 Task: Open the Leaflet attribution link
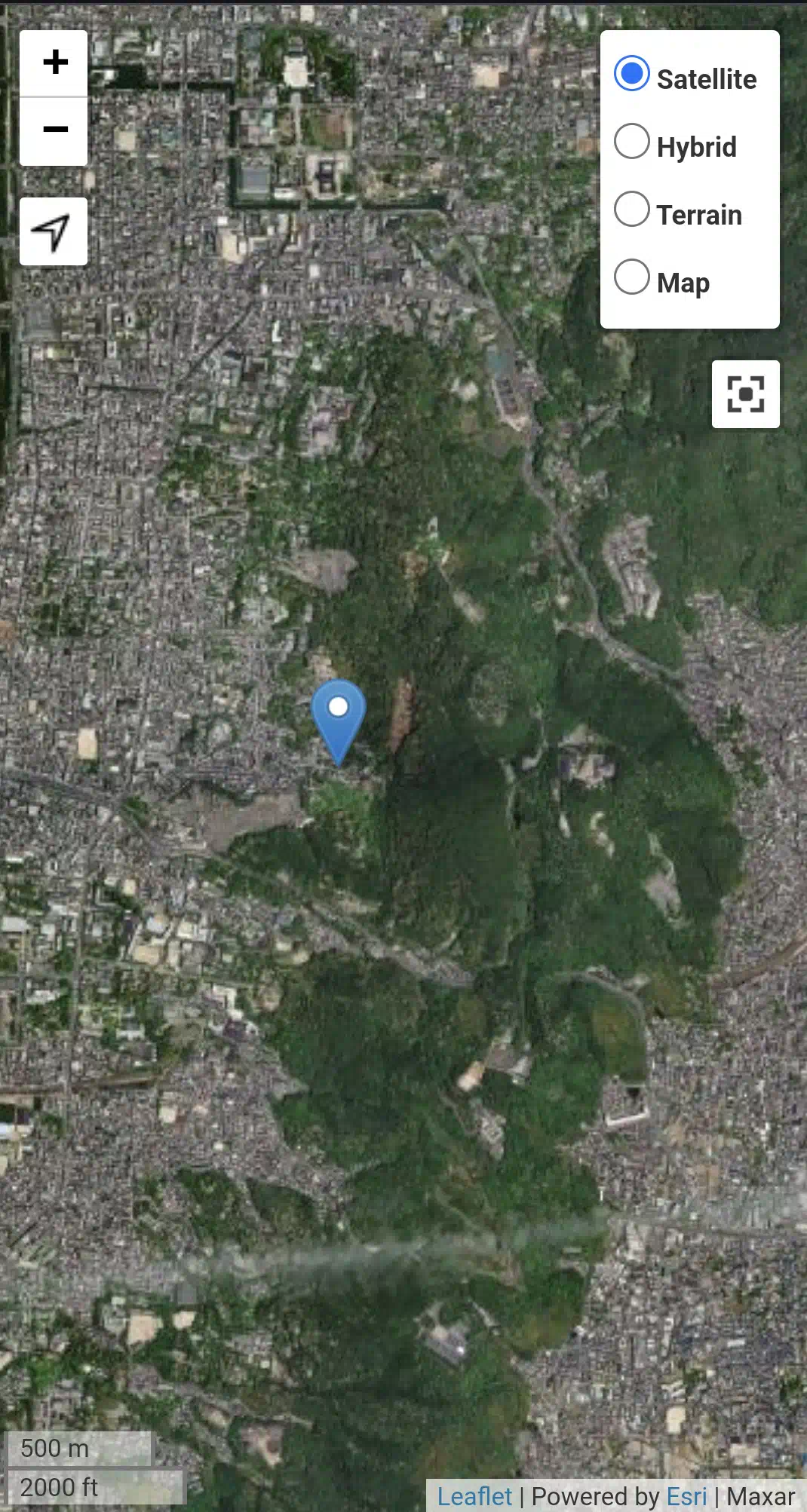[474, 1496]
